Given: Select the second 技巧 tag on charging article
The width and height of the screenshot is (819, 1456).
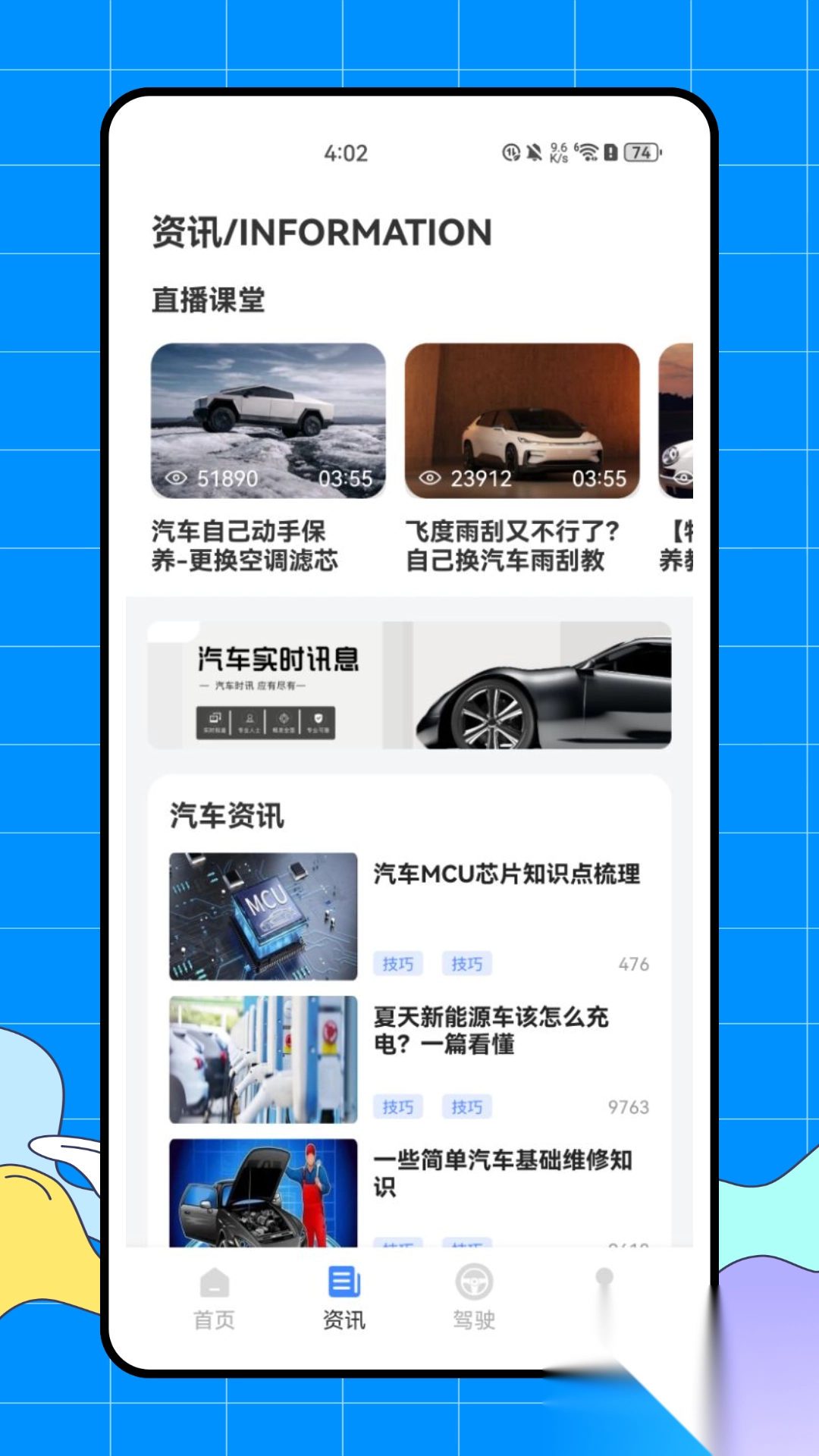Looking at the screenshot, I should point(468,1106).
